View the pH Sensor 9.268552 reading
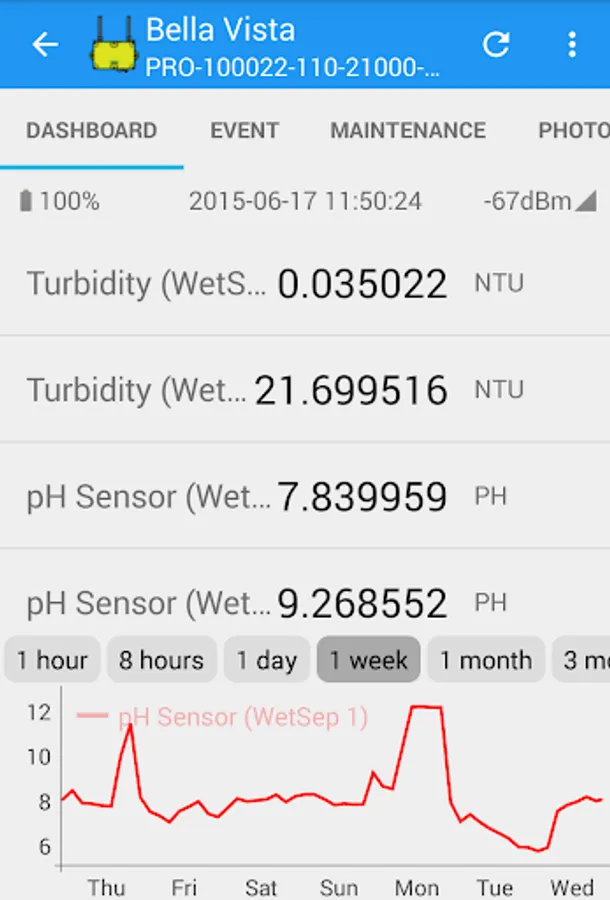 pyautogui.click(x=305, y=603)
